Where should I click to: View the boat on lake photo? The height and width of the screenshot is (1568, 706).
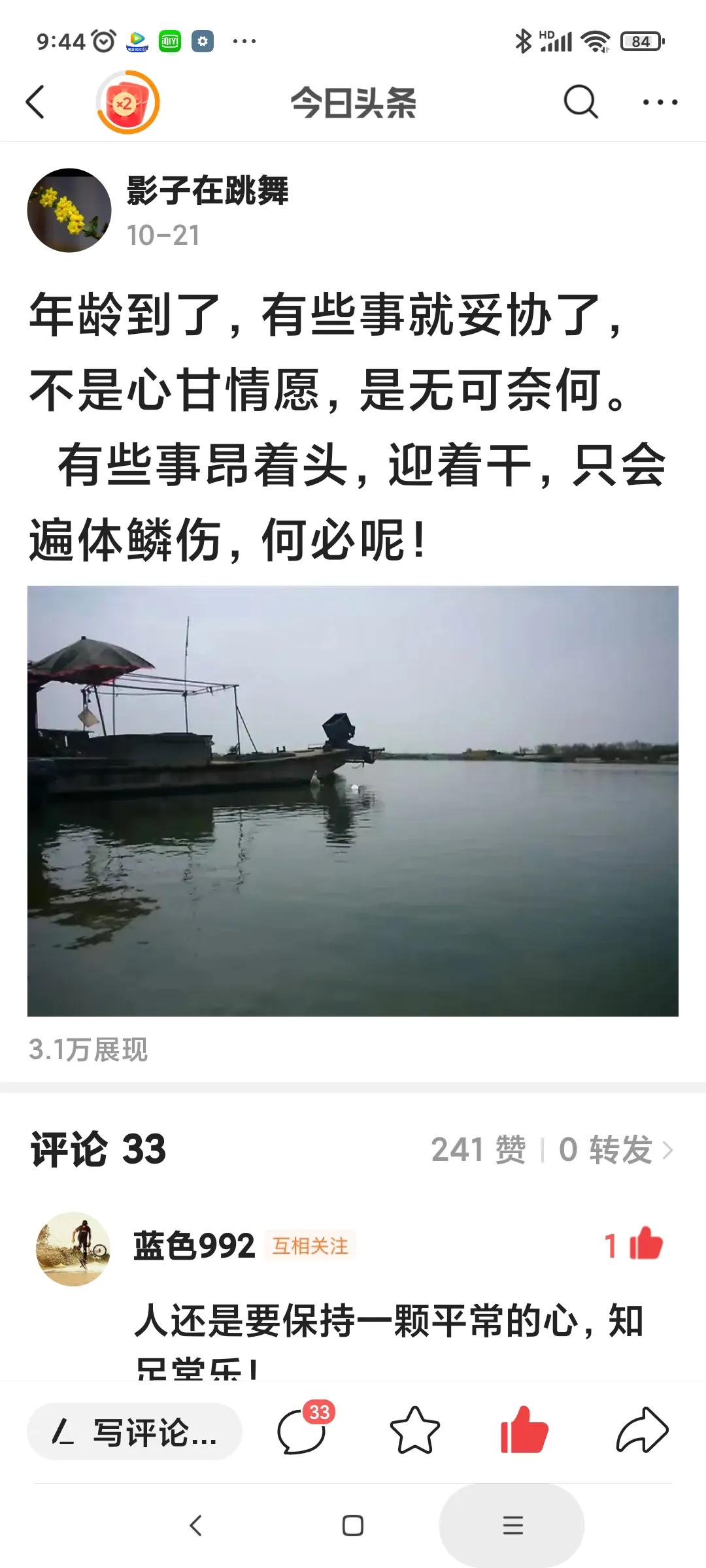(x=353, y=800)
